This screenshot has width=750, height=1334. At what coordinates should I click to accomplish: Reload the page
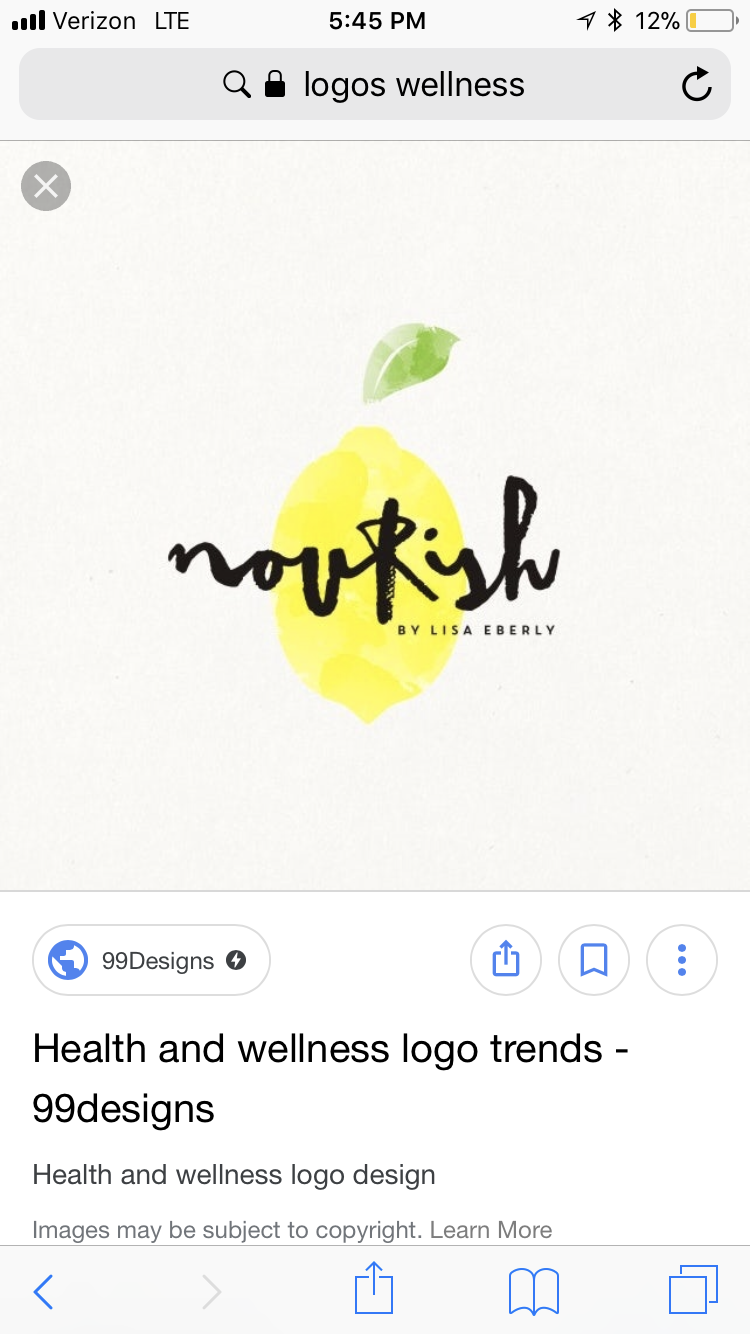click(x=696, y=85)
